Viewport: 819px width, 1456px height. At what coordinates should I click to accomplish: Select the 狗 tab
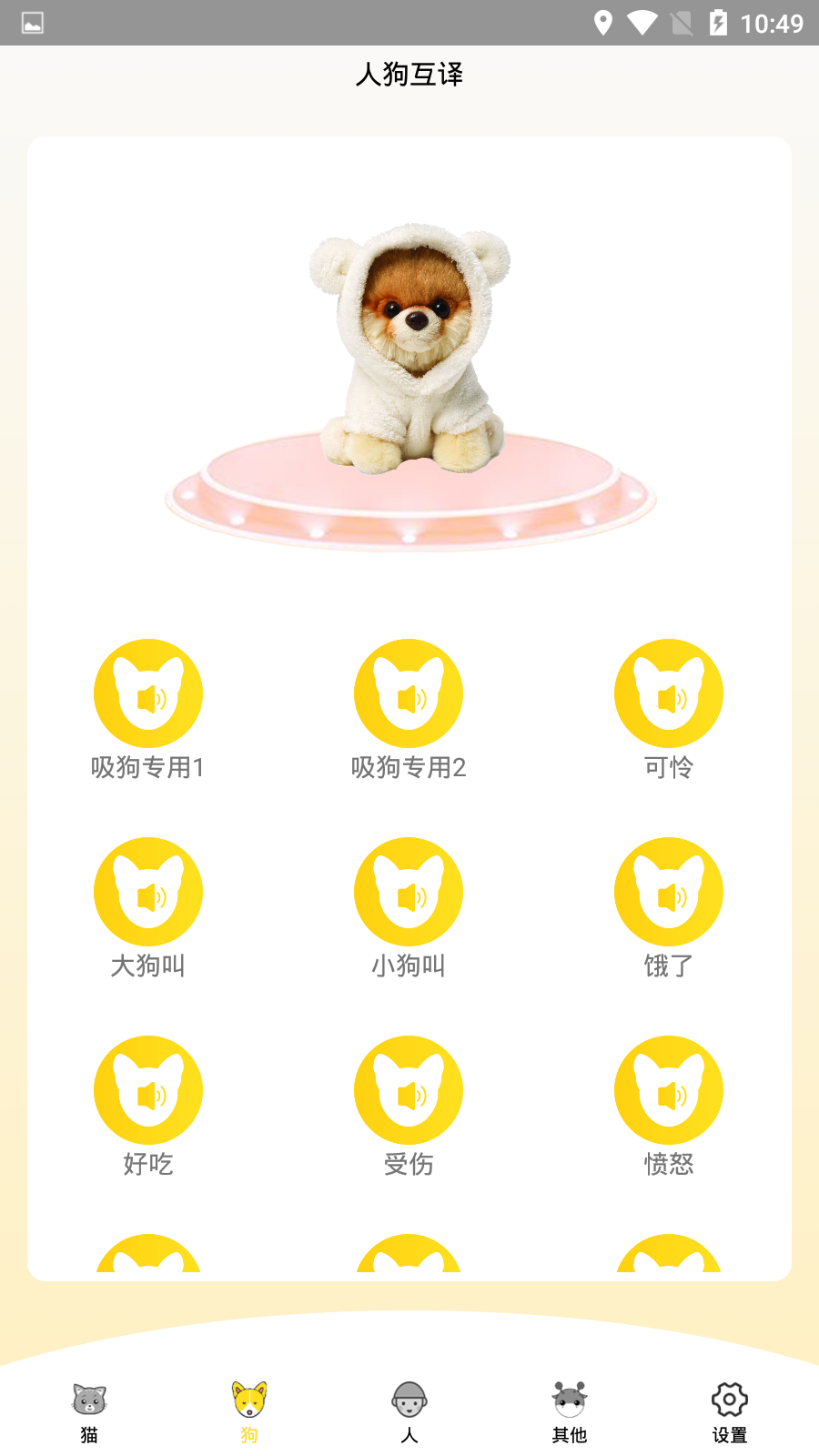[x=249, y=1411]
